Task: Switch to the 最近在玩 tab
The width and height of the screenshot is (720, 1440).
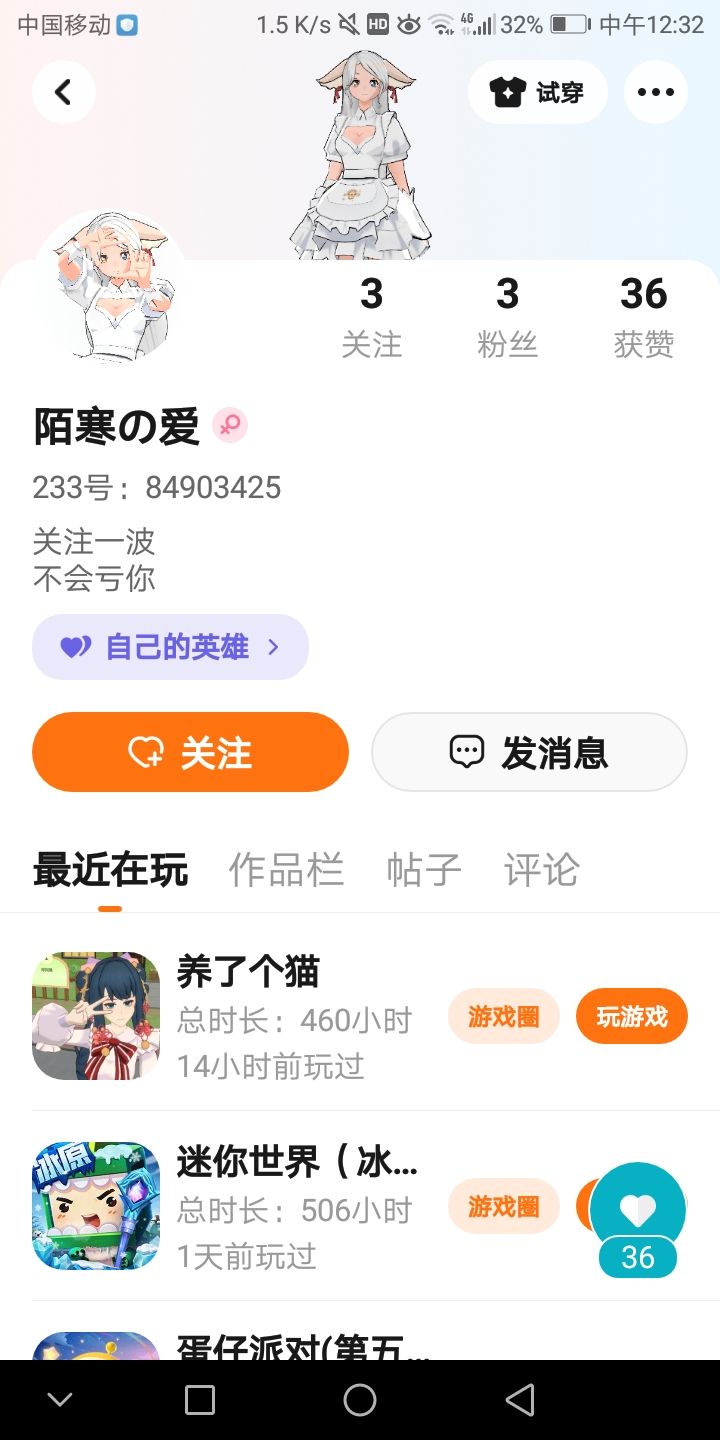Action: click(x=110, y=870)
